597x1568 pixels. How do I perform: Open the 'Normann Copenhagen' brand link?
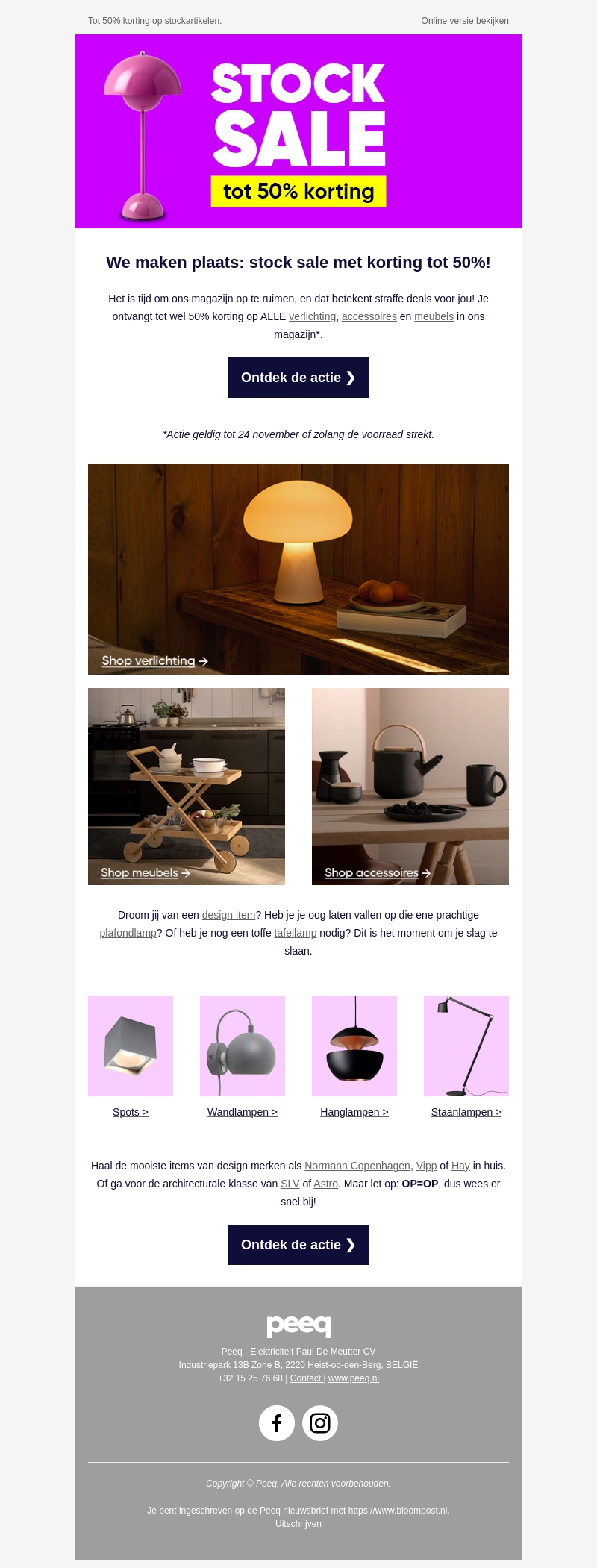(357, 1166)
